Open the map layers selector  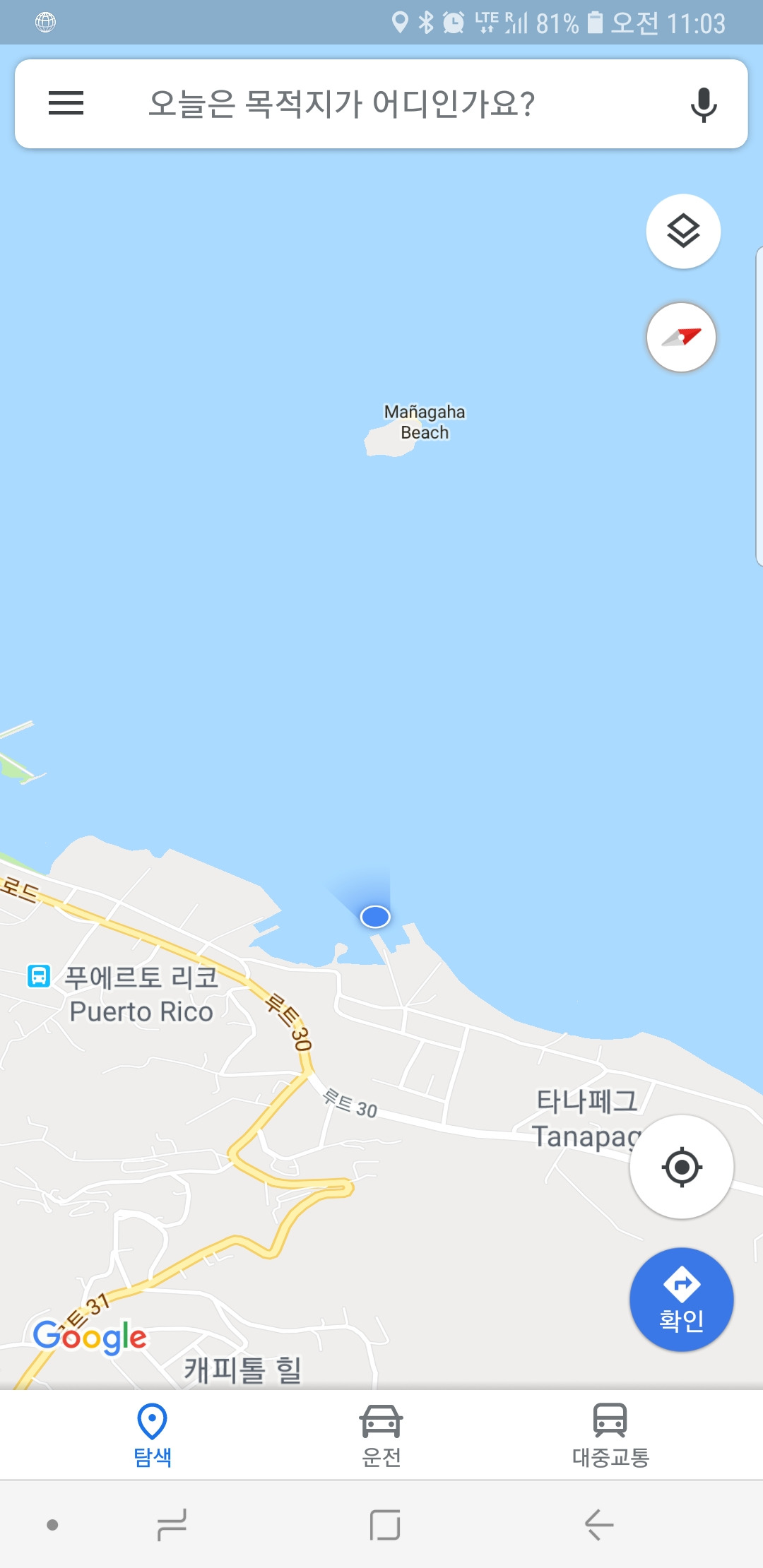[x=683, y=231]
